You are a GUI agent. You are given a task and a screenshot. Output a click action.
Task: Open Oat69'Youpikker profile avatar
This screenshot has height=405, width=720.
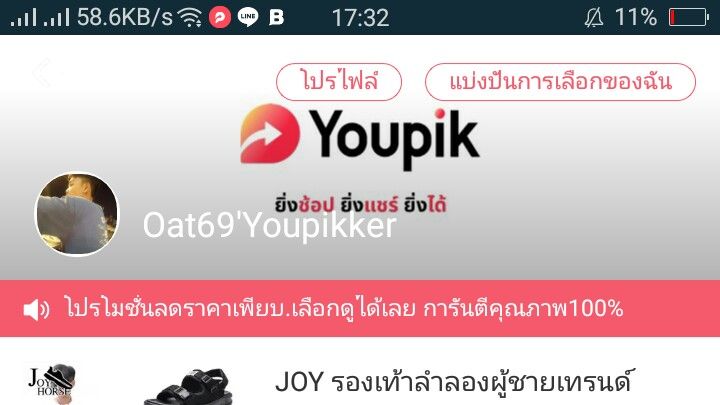[77, 214]
